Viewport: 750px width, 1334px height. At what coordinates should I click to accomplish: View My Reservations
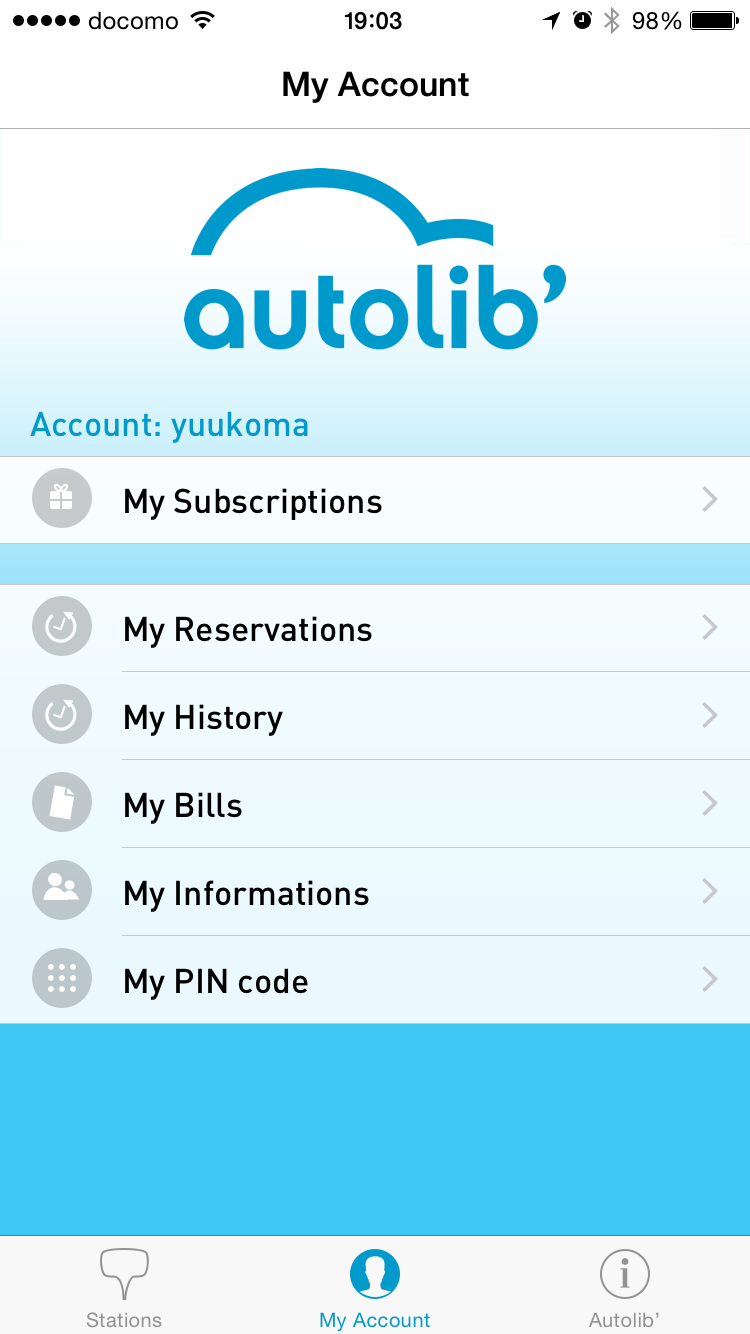375,628
